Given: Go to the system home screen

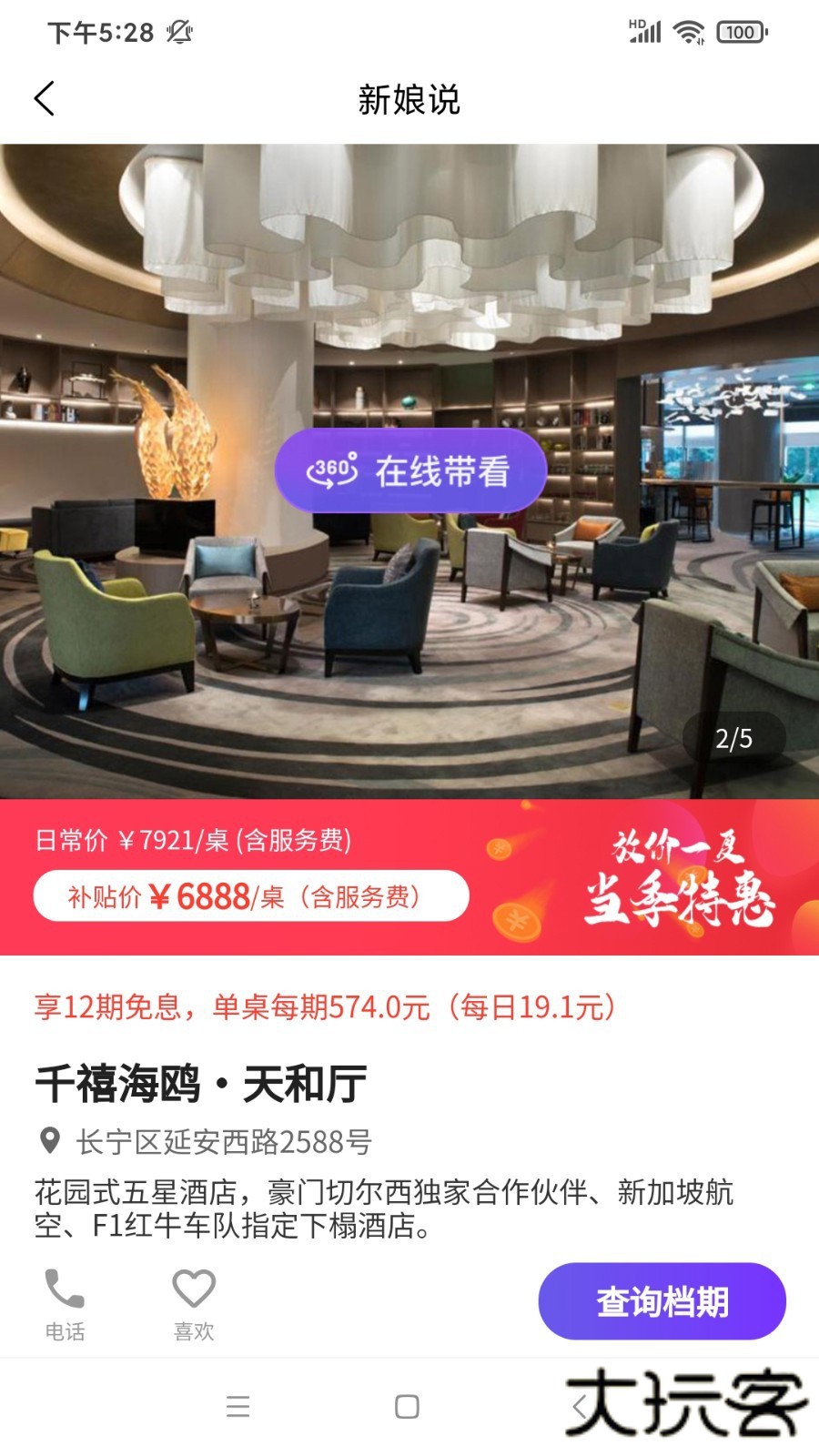Looking at the screenshot, I should pos(407,1407).
